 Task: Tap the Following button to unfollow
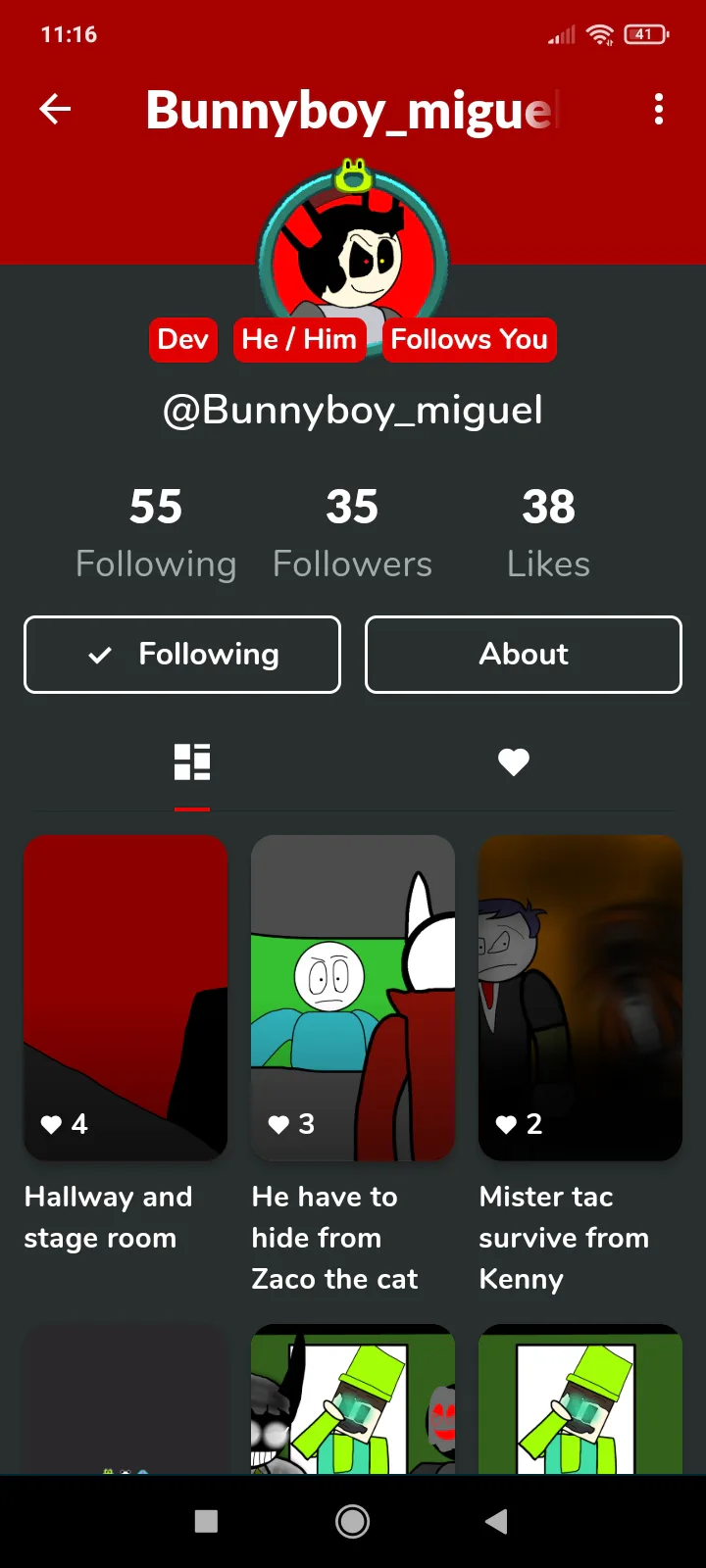point(182,655)
